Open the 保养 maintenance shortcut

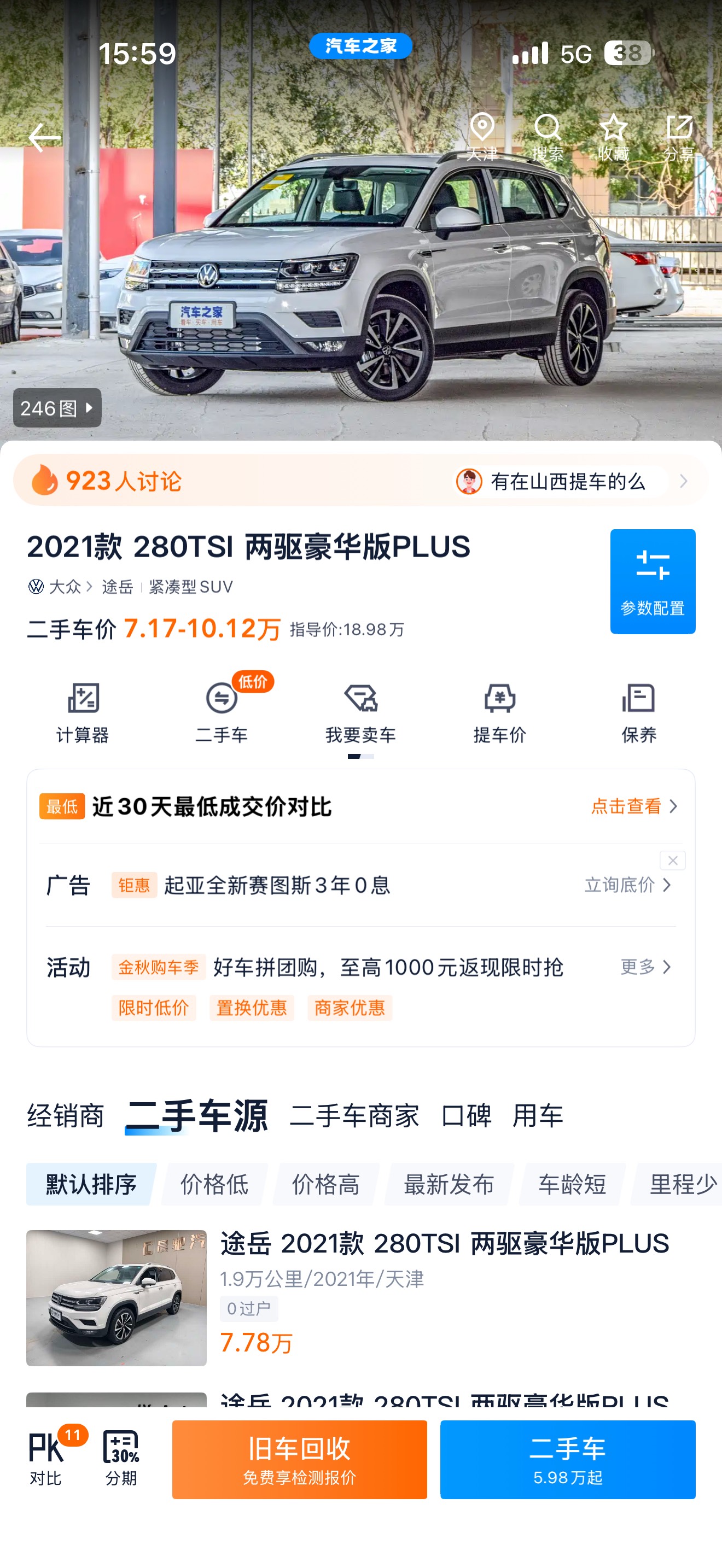[x=639, y=713]
